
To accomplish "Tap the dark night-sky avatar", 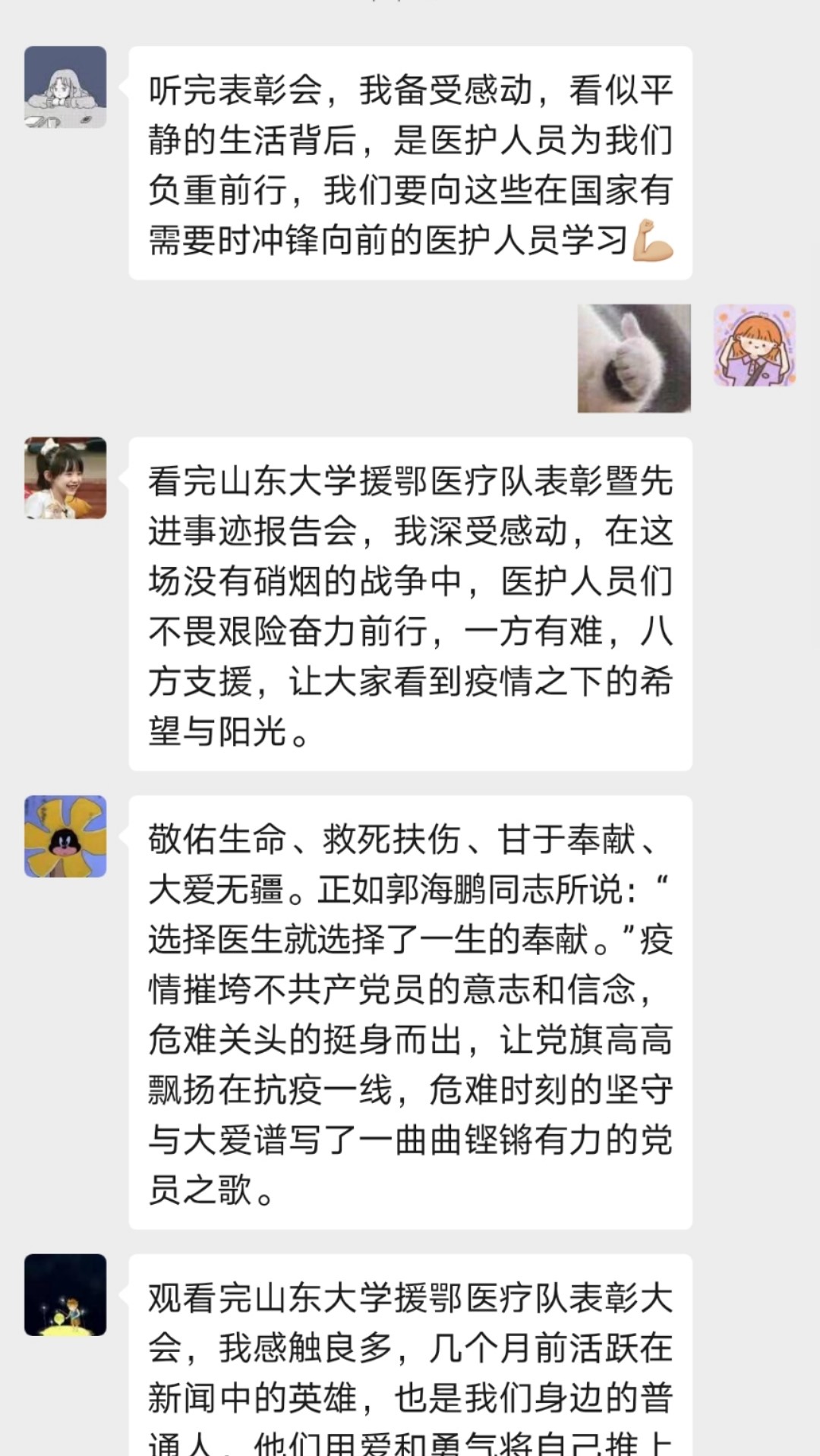I will pos(65,1294).
